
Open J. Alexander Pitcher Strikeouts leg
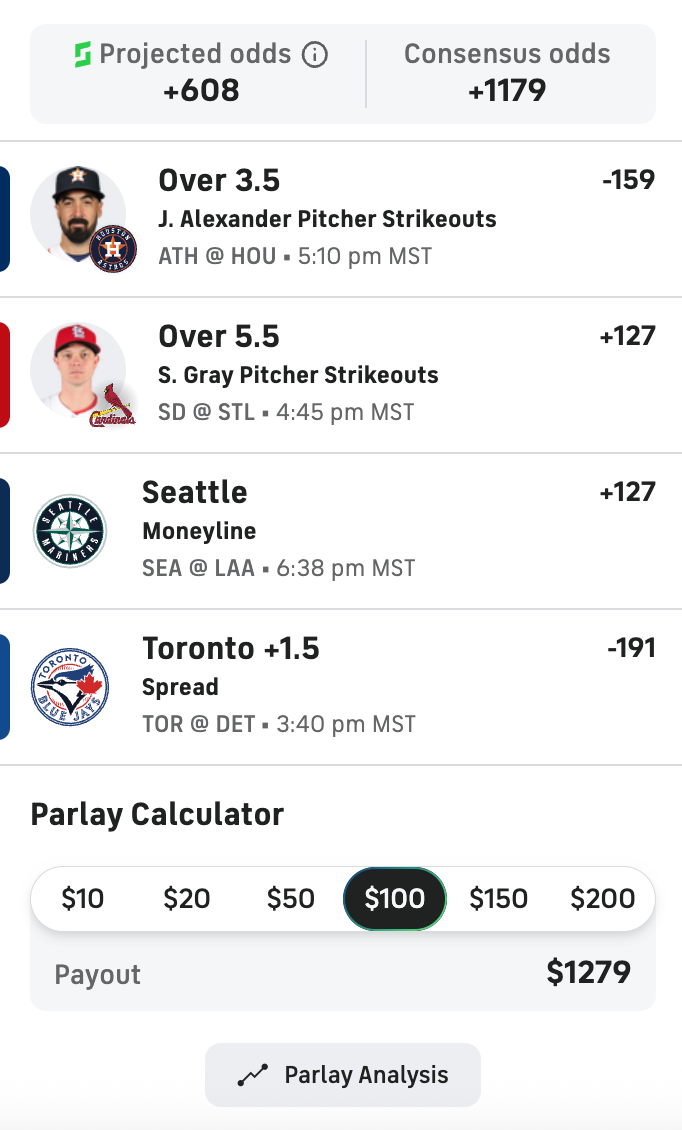tap(327, 219)
